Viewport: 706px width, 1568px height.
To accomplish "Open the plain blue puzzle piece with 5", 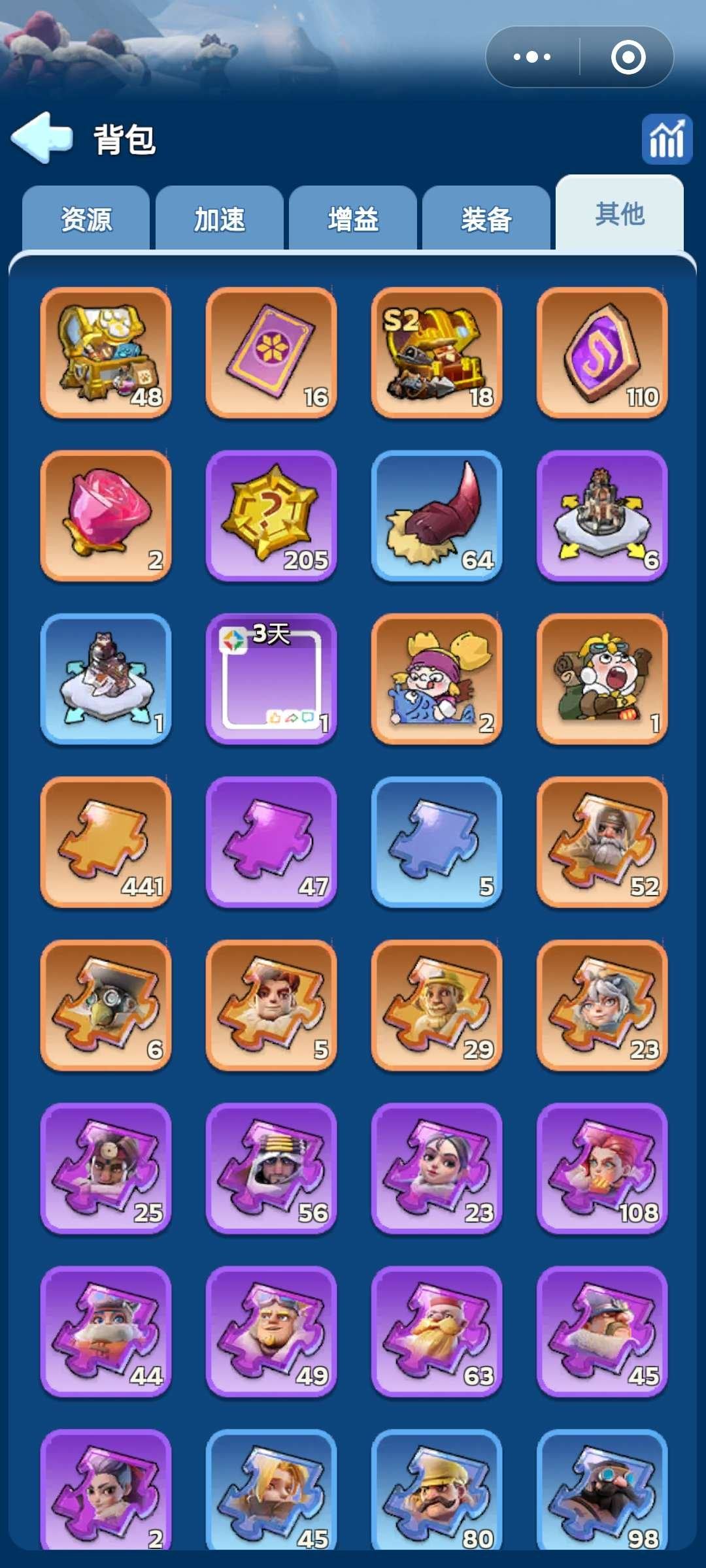I will (437, 841).
